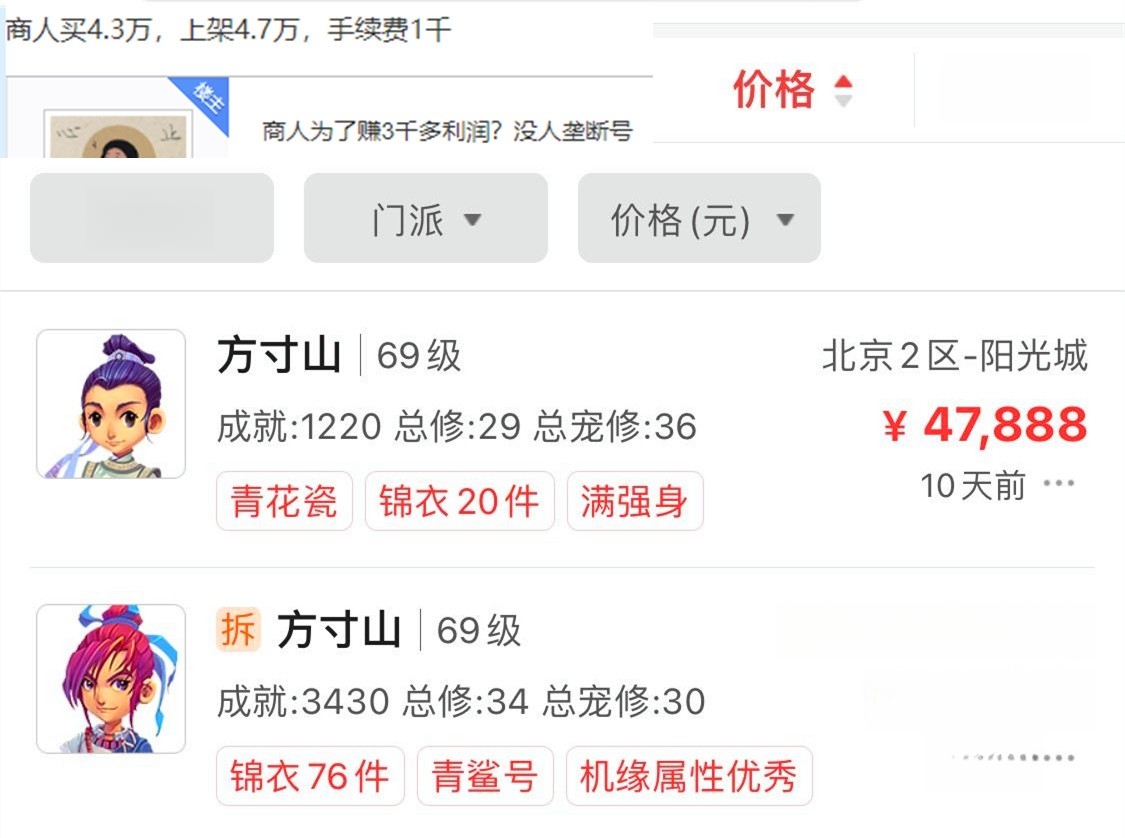This screenshot has height=838, width=1125.
Task: Sort listings by 价格
Action: point(792,90)
